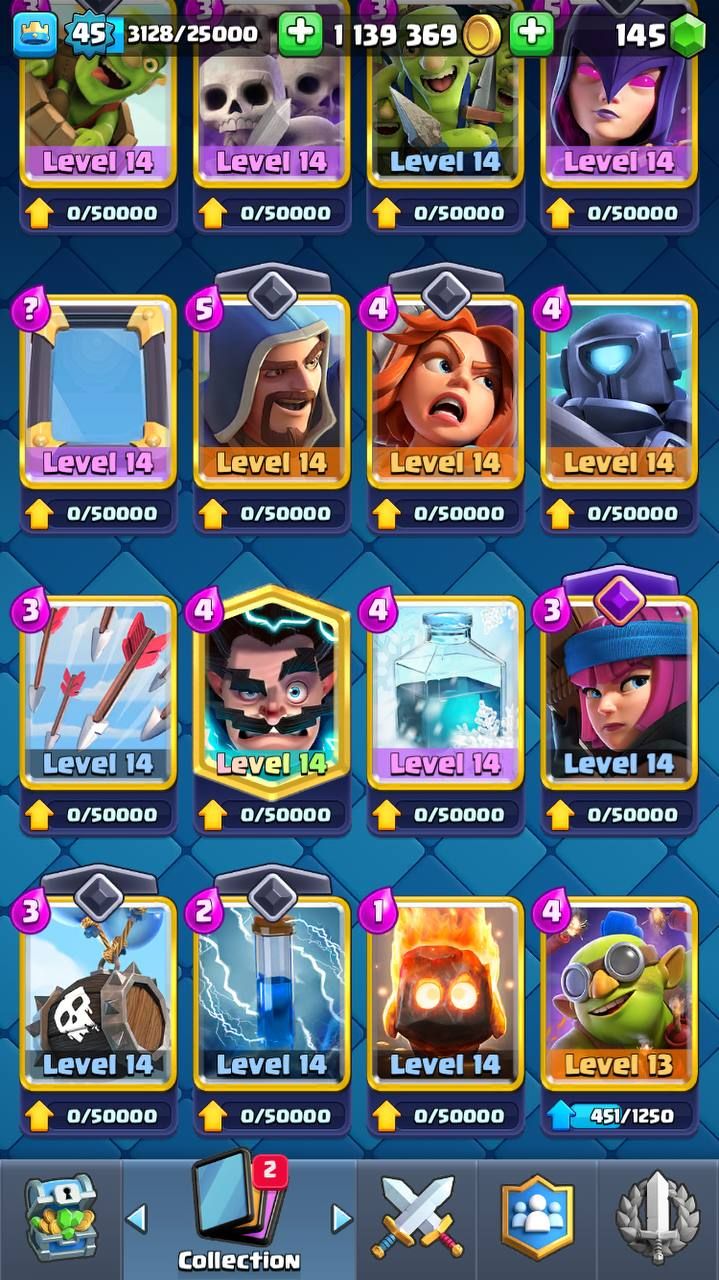Screen dimensions: 719x1280
Task: Tap the King level 45 badge
Action: pos(88,35)
